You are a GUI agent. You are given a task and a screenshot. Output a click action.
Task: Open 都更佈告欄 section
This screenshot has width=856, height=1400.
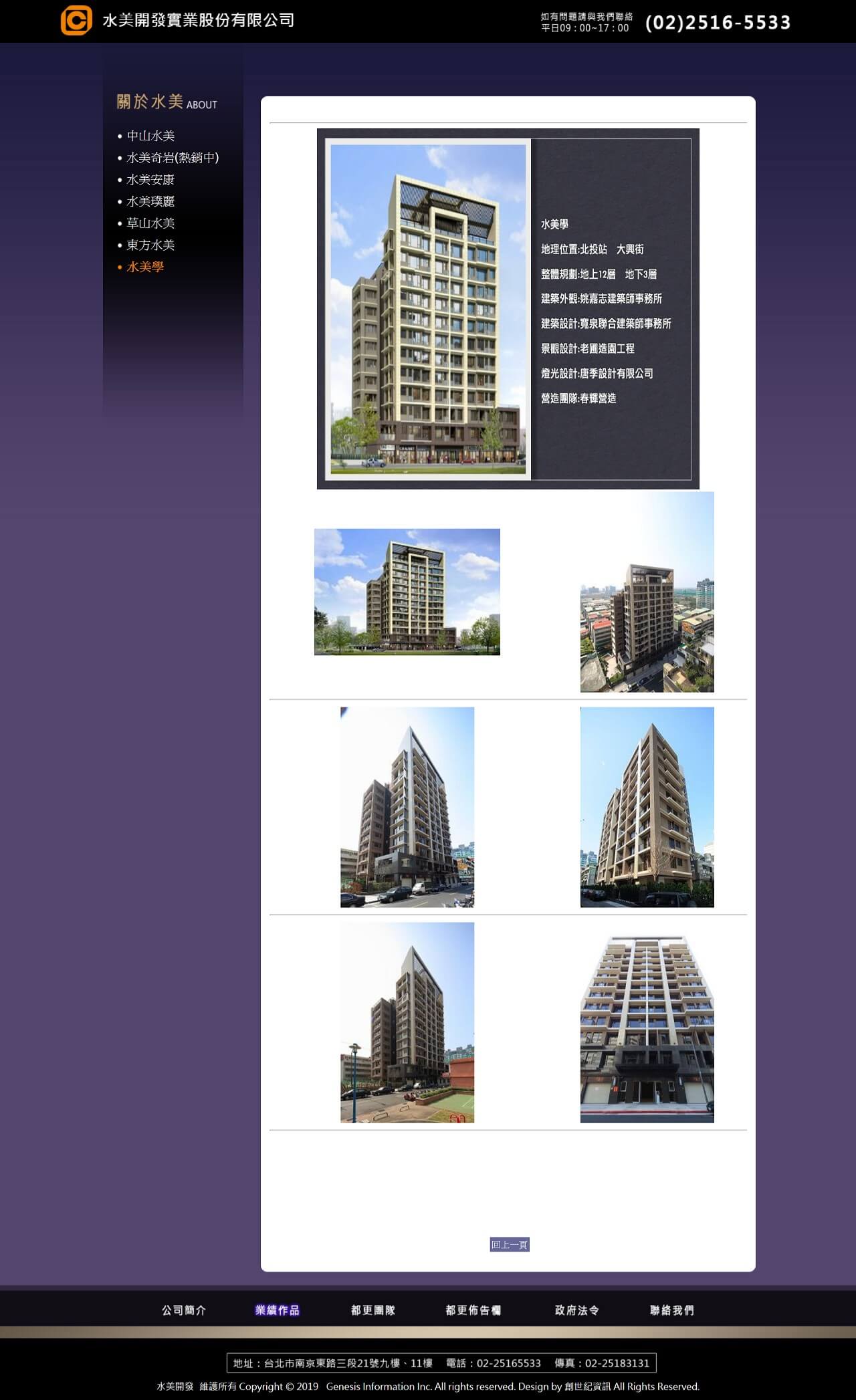click(473, 1310)
